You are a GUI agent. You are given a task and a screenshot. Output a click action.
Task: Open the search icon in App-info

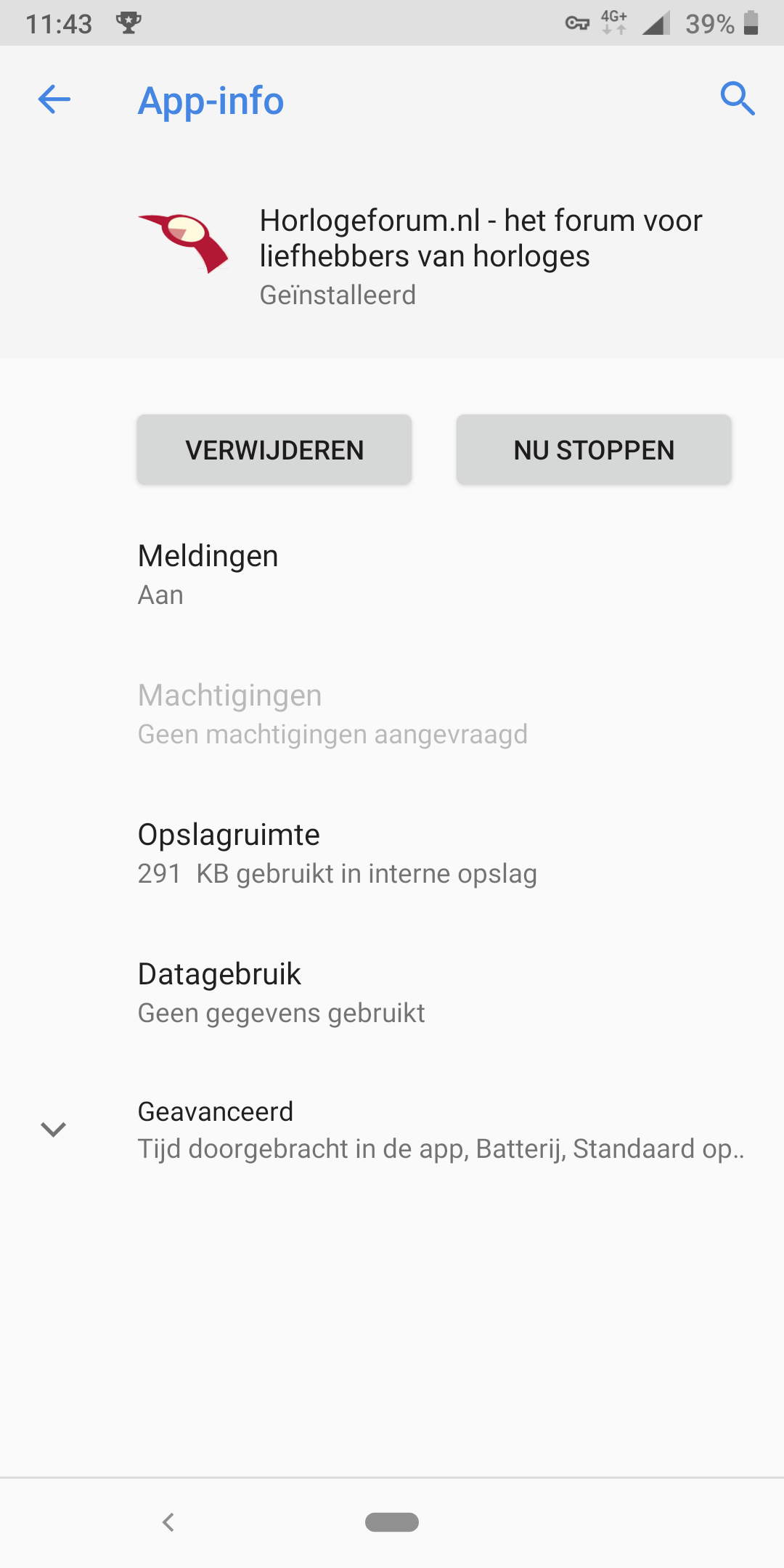coord(737,99)
